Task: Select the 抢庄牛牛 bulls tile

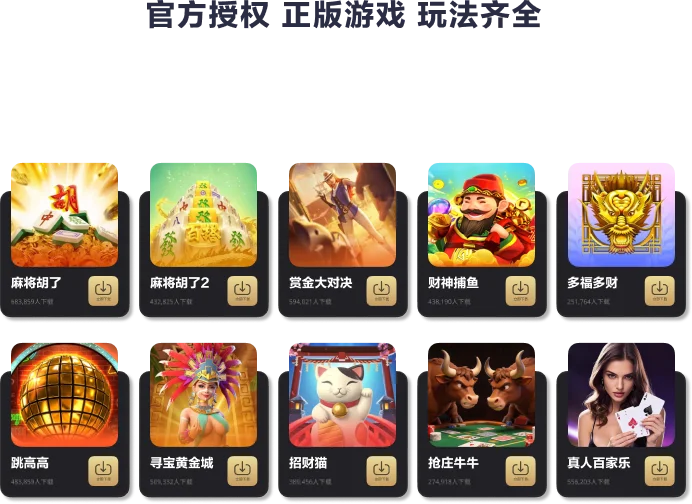Action: click(480, 393)
